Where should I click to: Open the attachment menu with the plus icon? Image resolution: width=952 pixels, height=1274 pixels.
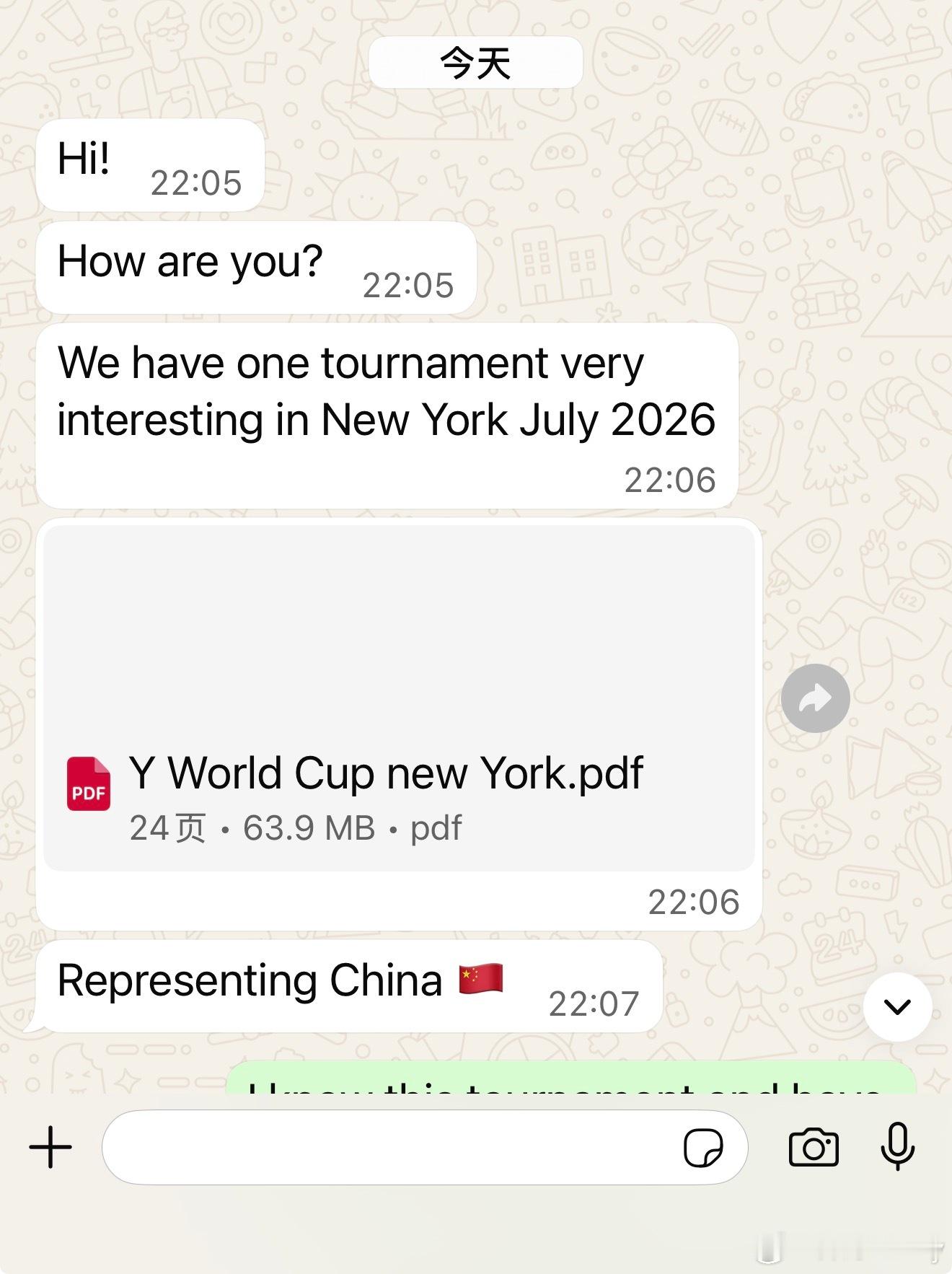[49, 1146]
